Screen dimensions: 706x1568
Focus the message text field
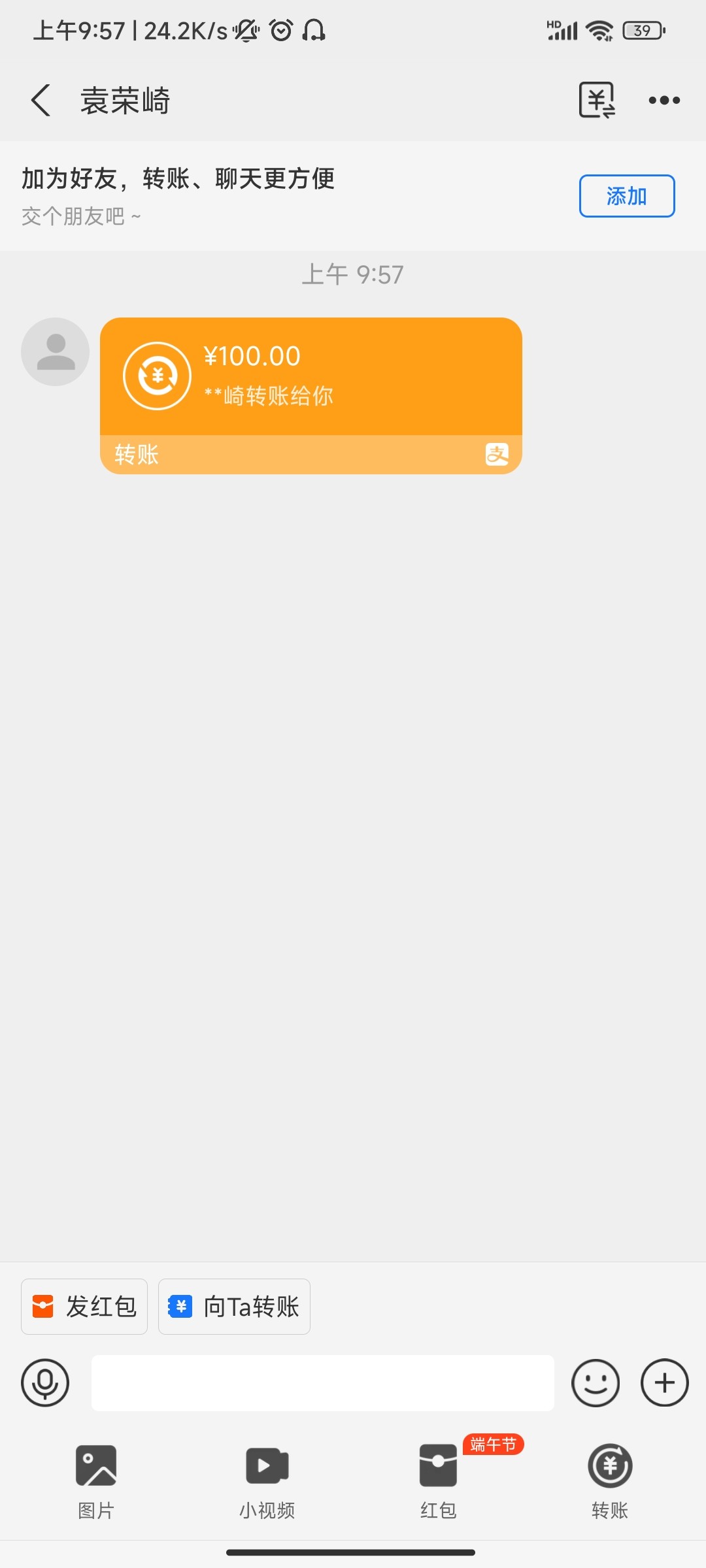[x=322, y=1383]
